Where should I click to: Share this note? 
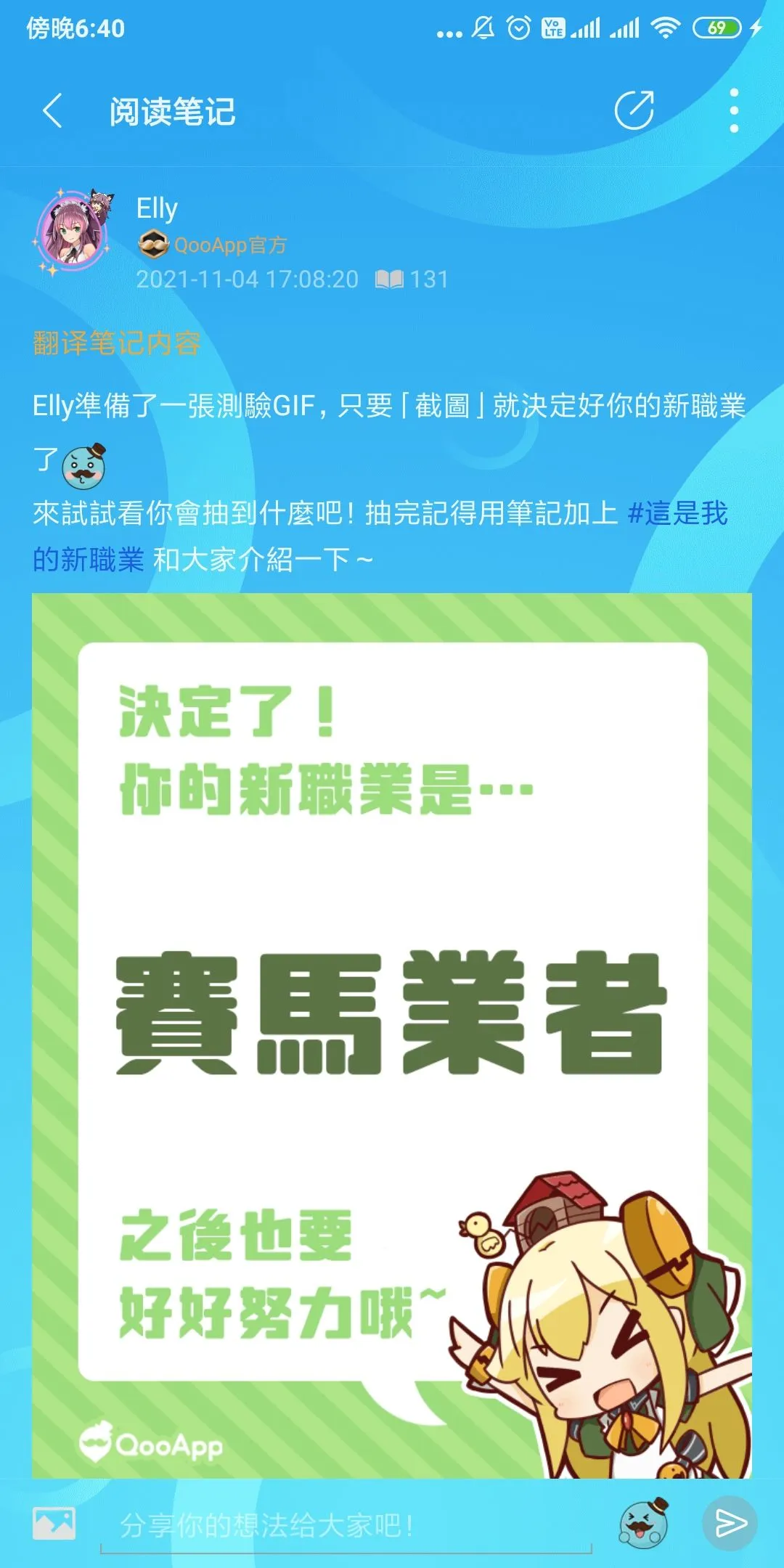pyautogui.click(x=634, y=110)
